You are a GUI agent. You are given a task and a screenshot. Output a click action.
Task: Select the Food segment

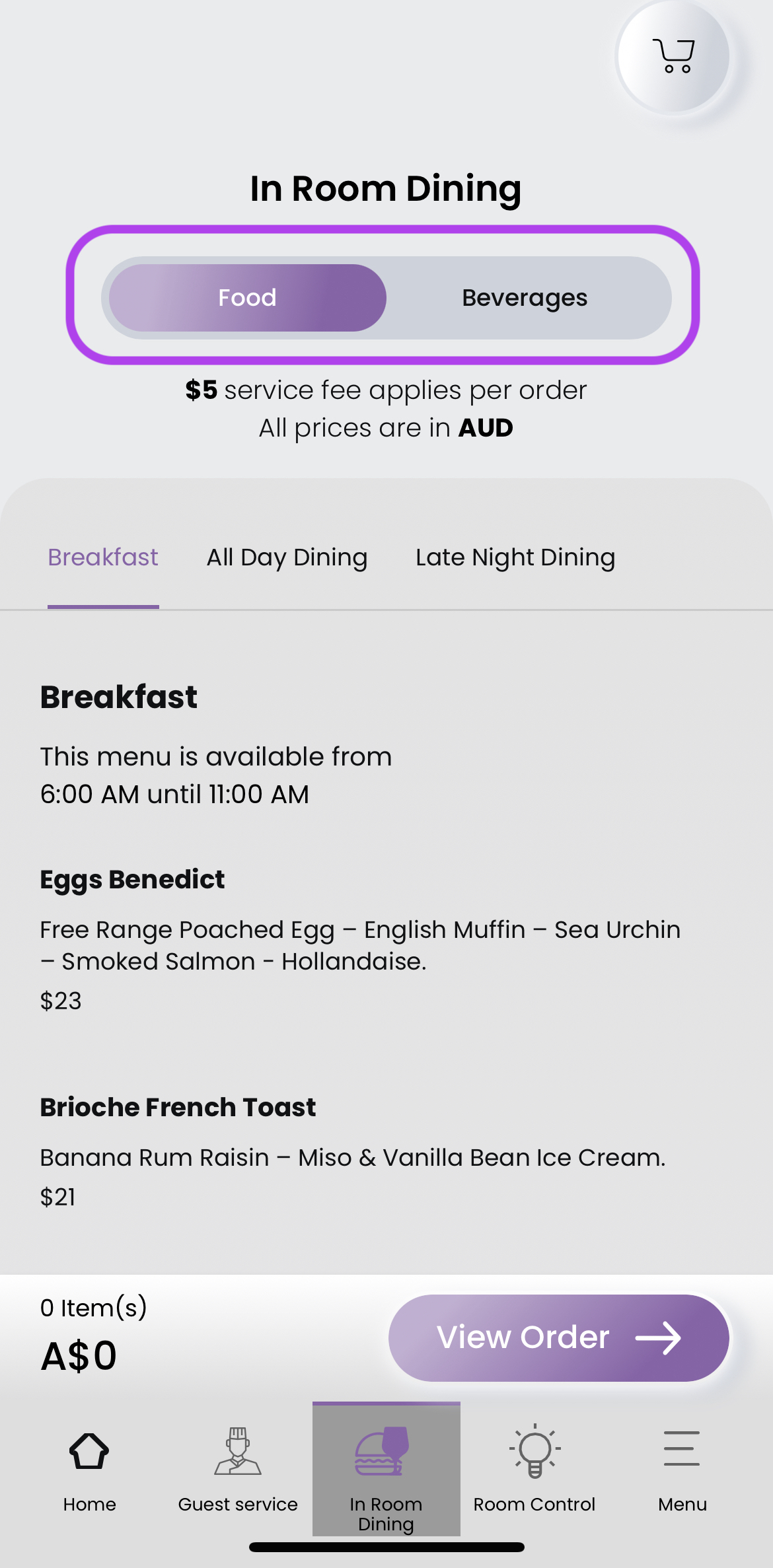point(247,298)
